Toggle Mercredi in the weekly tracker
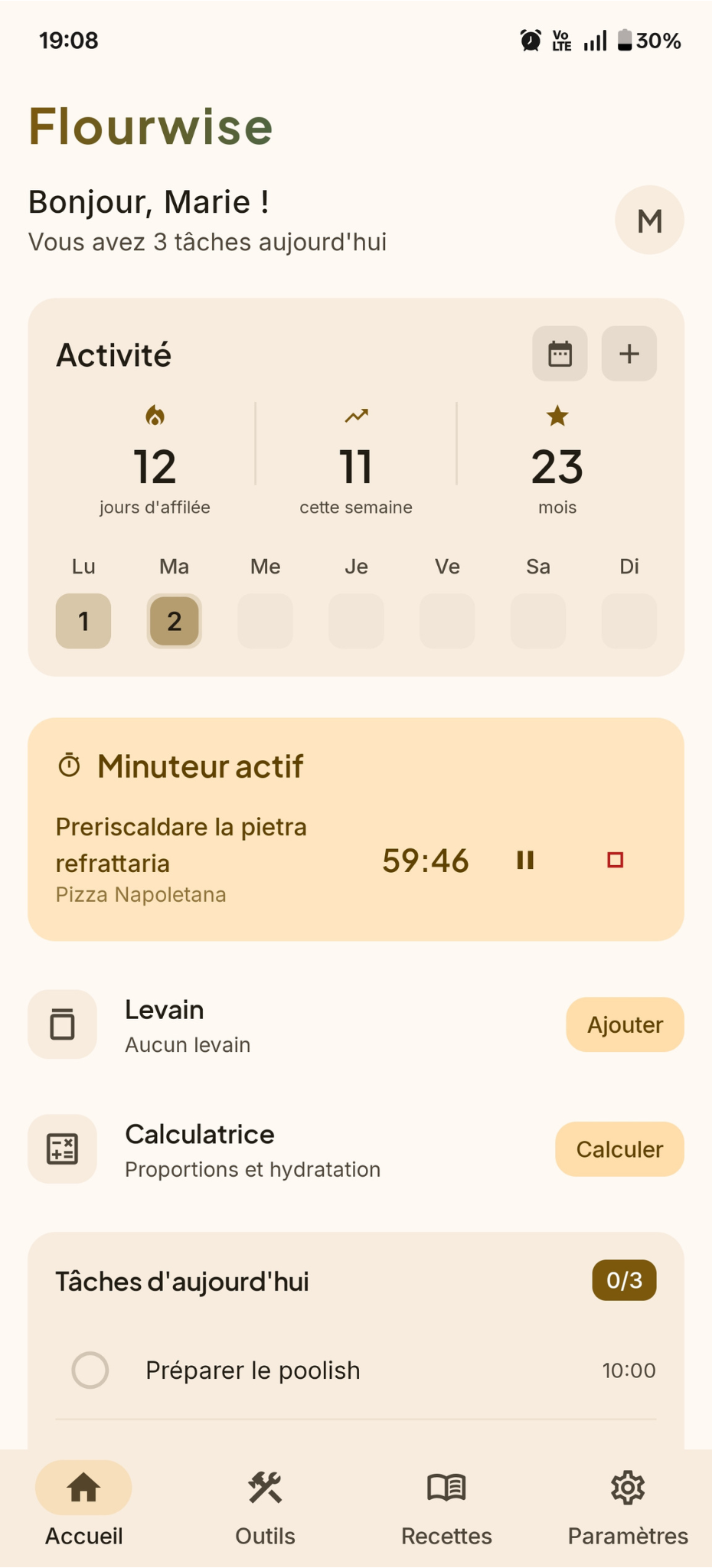712x1568 pixels. click(x=265, y=621)
